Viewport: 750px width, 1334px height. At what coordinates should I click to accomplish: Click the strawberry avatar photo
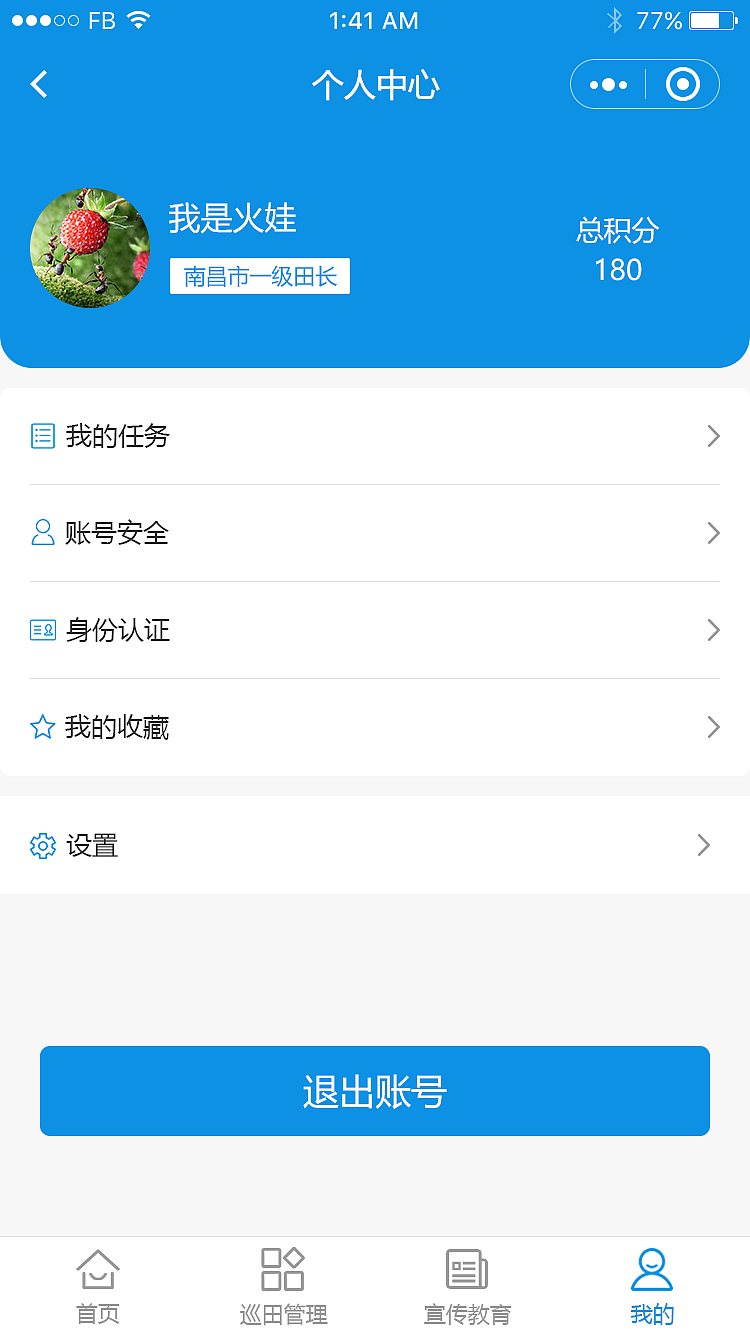tap(89, 247)
